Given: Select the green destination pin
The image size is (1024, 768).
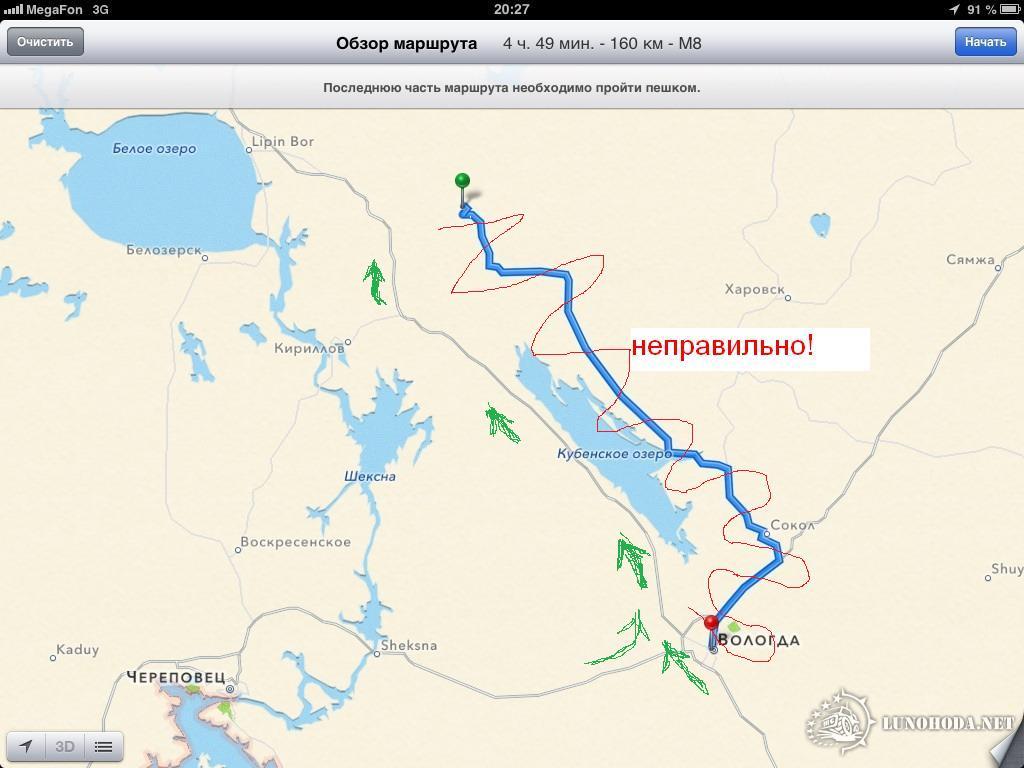Looking at the screenshot, I should pyautogui.click(x=462, y=183).
